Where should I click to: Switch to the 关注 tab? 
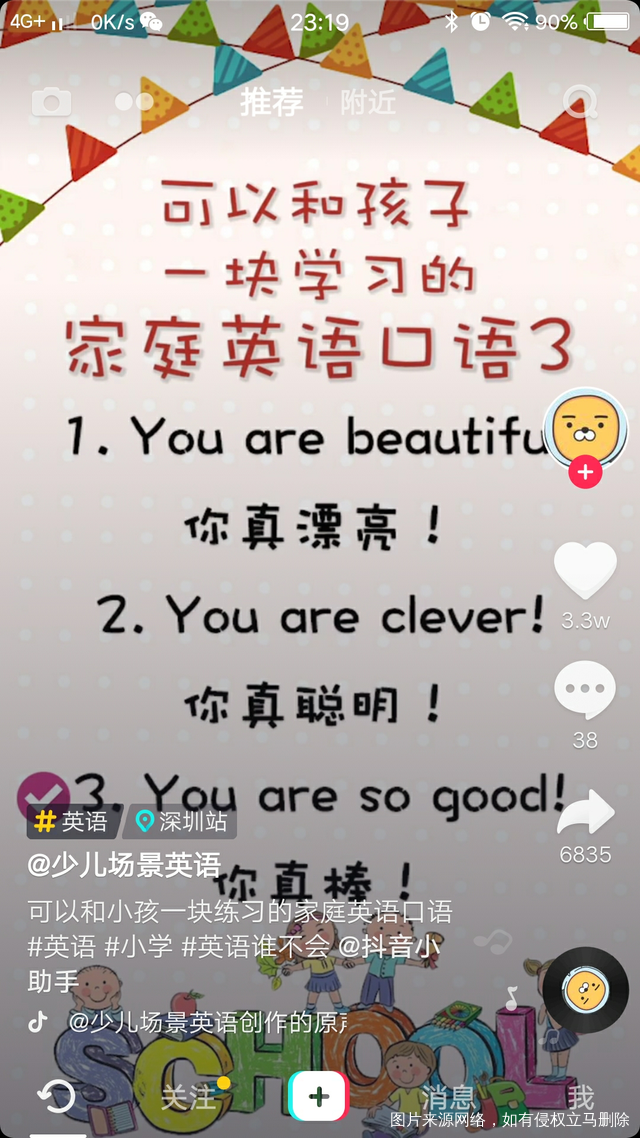[x=188, y=1097]
